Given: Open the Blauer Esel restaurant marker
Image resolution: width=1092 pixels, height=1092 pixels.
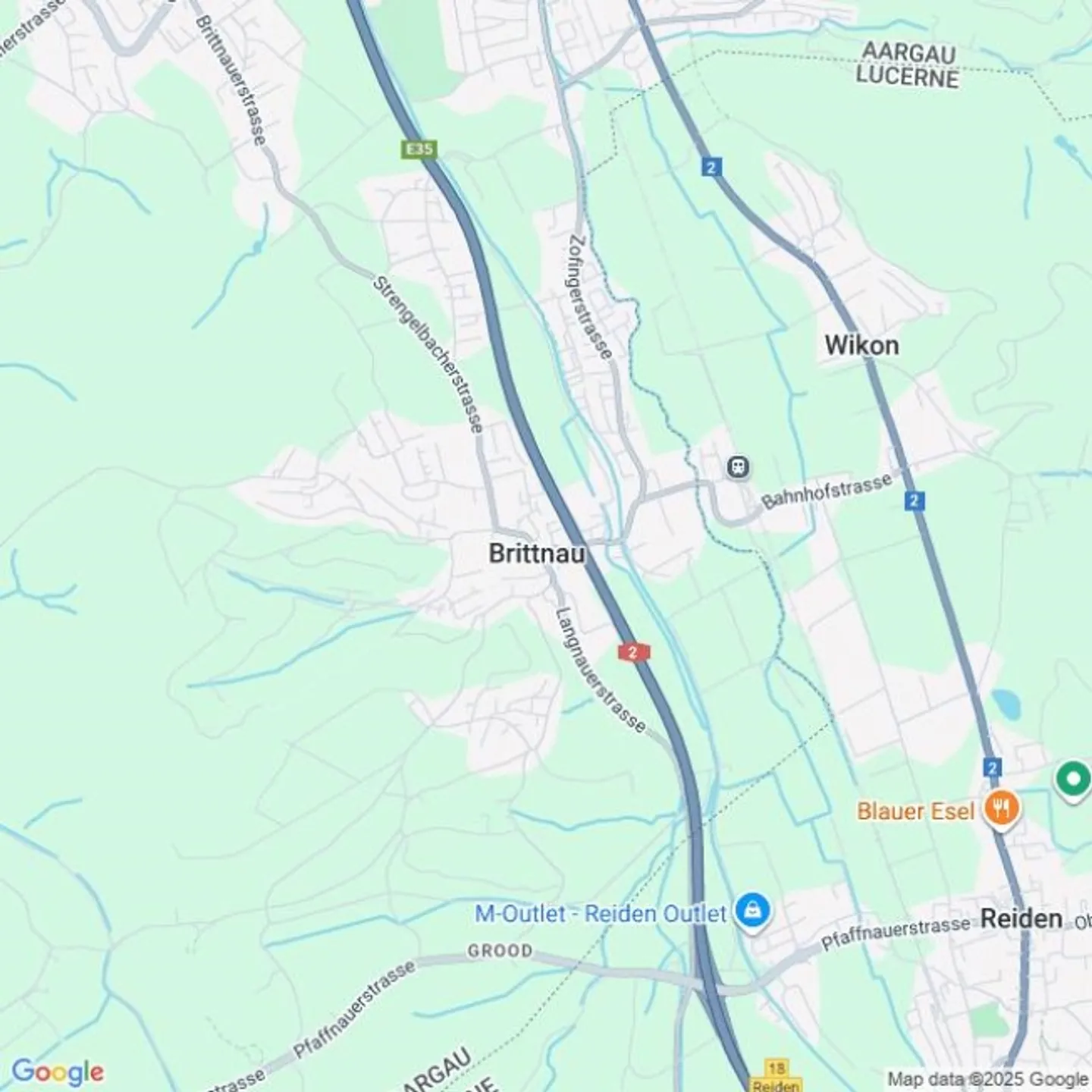Looking at the screenshot, I should pos(1001,808).
